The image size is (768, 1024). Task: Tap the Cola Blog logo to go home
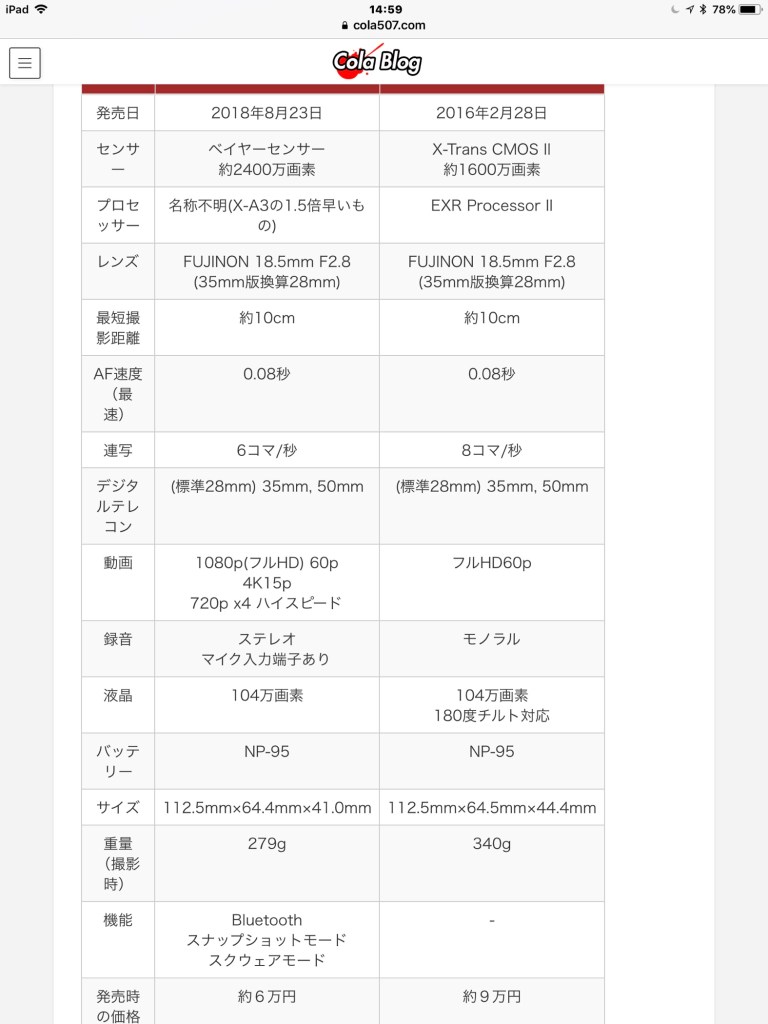[377, 62]
